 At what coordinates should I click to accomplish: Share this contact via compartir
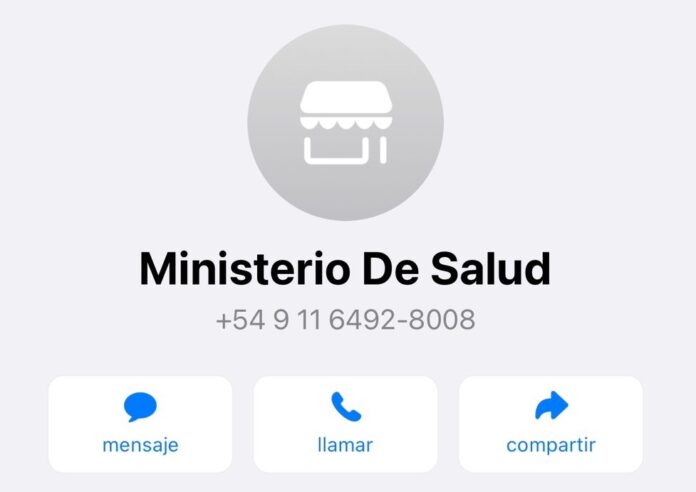click(550, 423)
